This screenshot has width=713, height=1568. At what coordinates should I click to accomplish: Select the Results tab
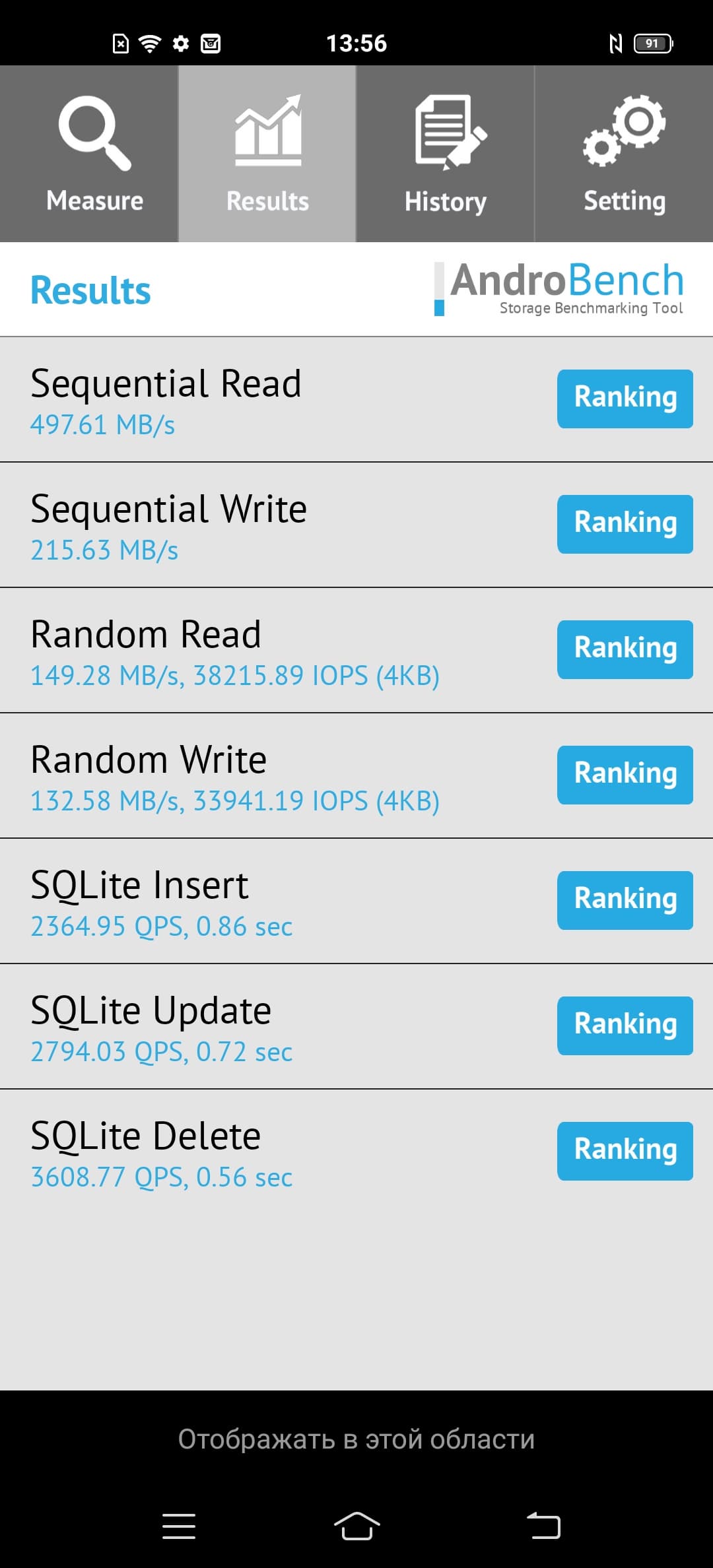click(x=267, y=154)
